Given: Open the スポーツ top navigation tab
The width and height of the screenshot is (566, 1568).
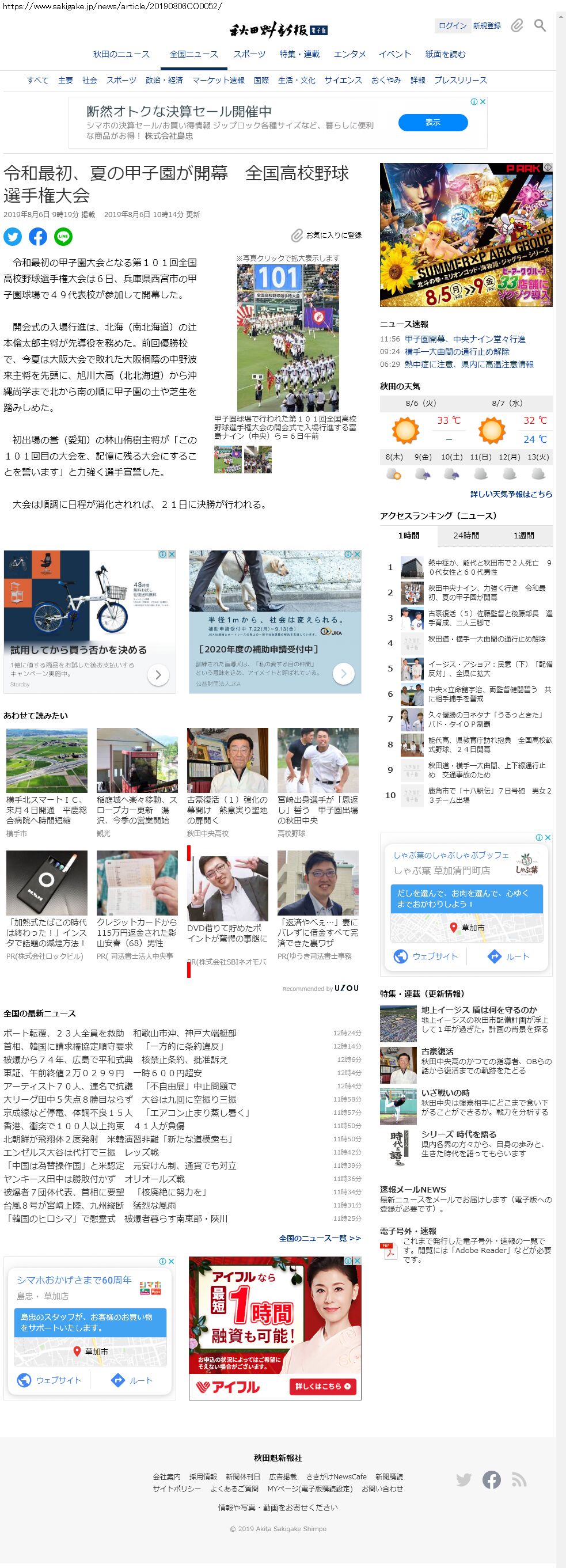Looking at the screenshot, I should coord(249,54).
